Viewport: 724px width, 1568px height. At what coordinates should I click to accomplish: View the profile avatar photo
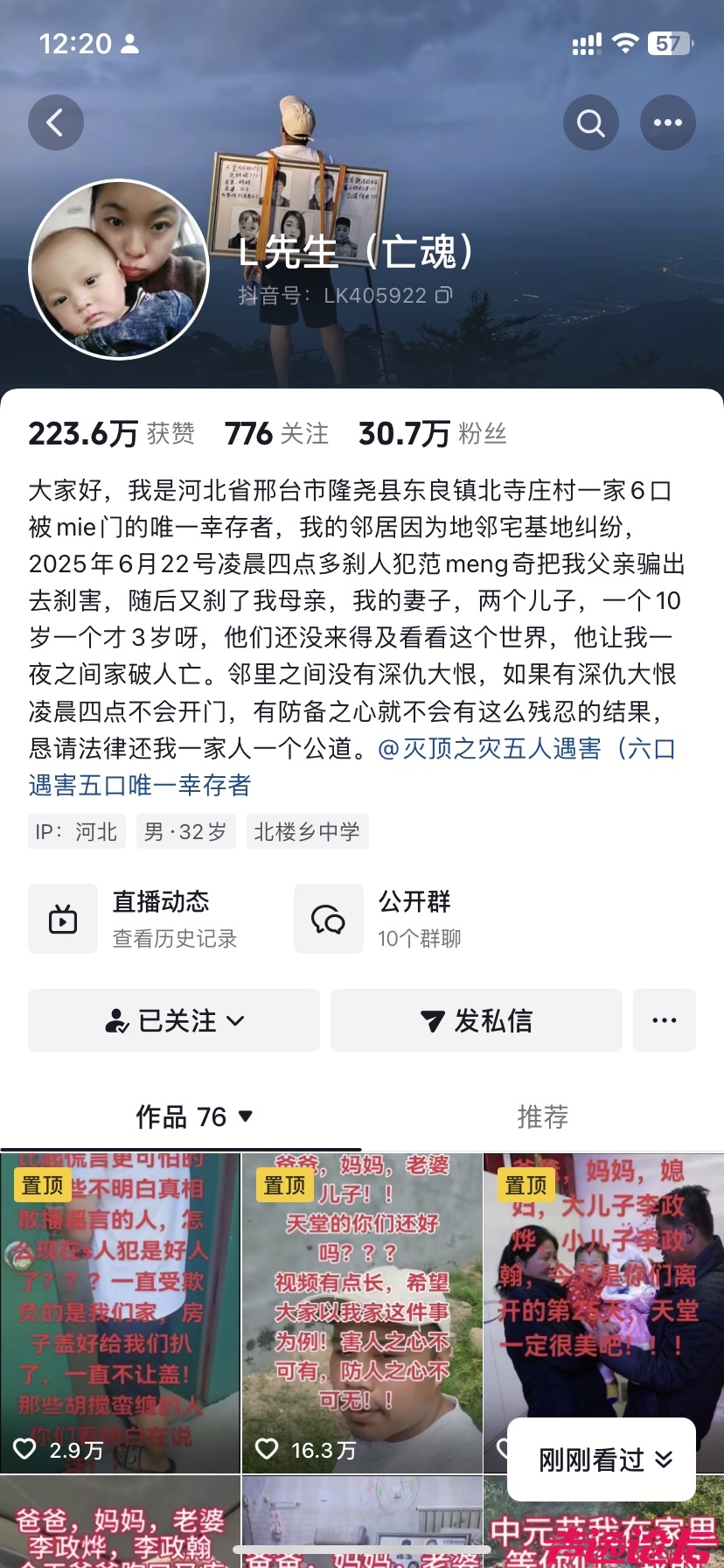coord(119,270)
